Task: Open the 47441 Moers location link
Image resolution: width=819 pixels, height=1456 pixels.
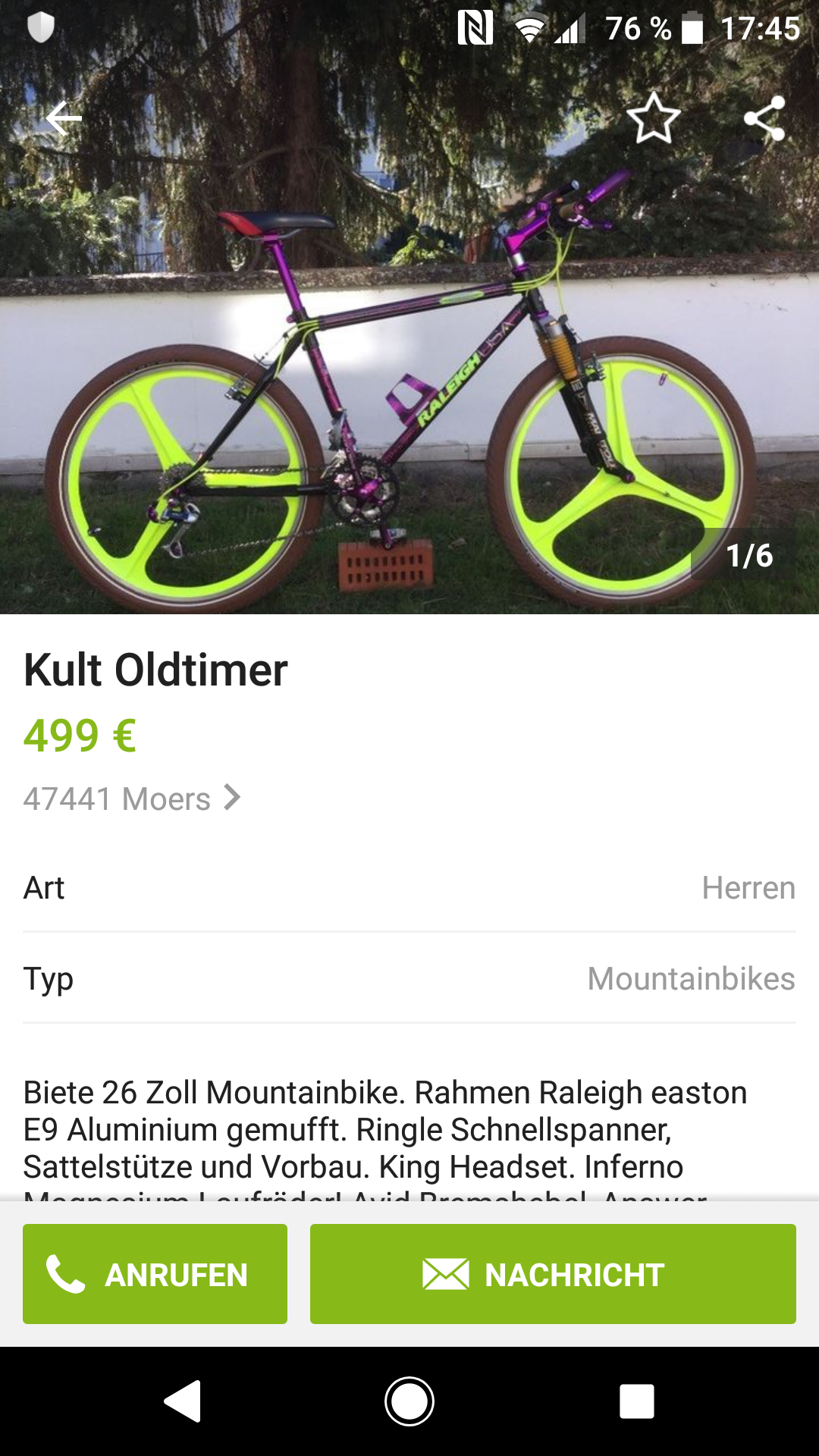Action: [132, 799]
